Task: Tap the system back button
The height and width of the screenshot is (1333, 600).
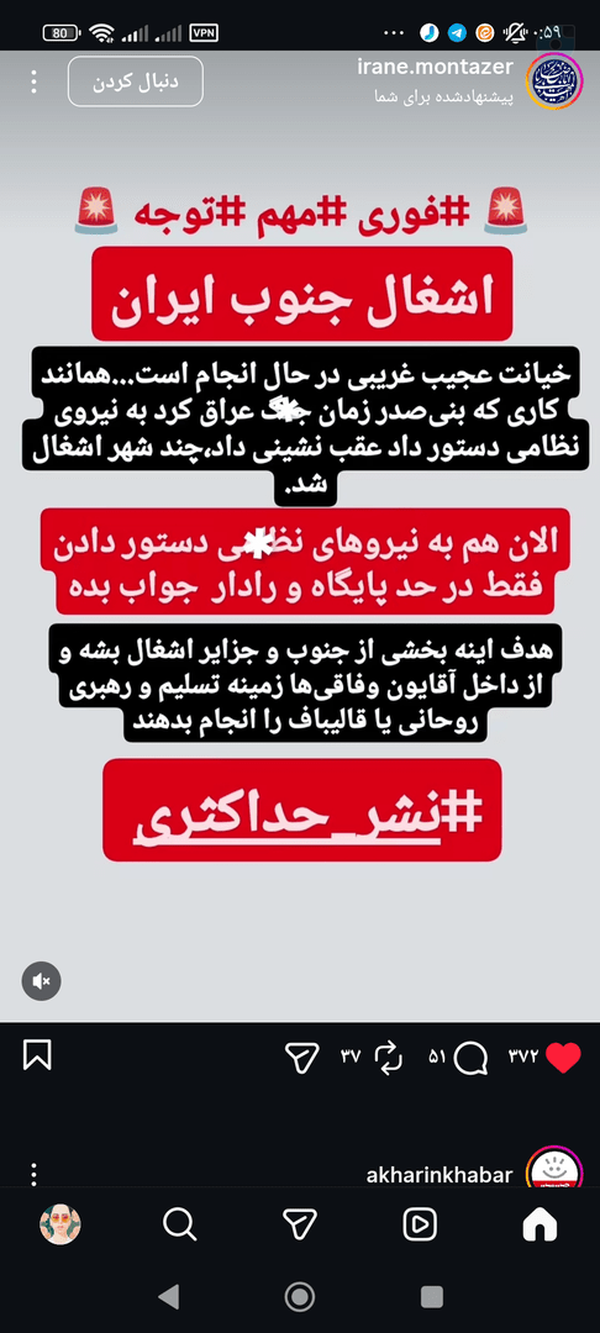Action: point(169,1296)
